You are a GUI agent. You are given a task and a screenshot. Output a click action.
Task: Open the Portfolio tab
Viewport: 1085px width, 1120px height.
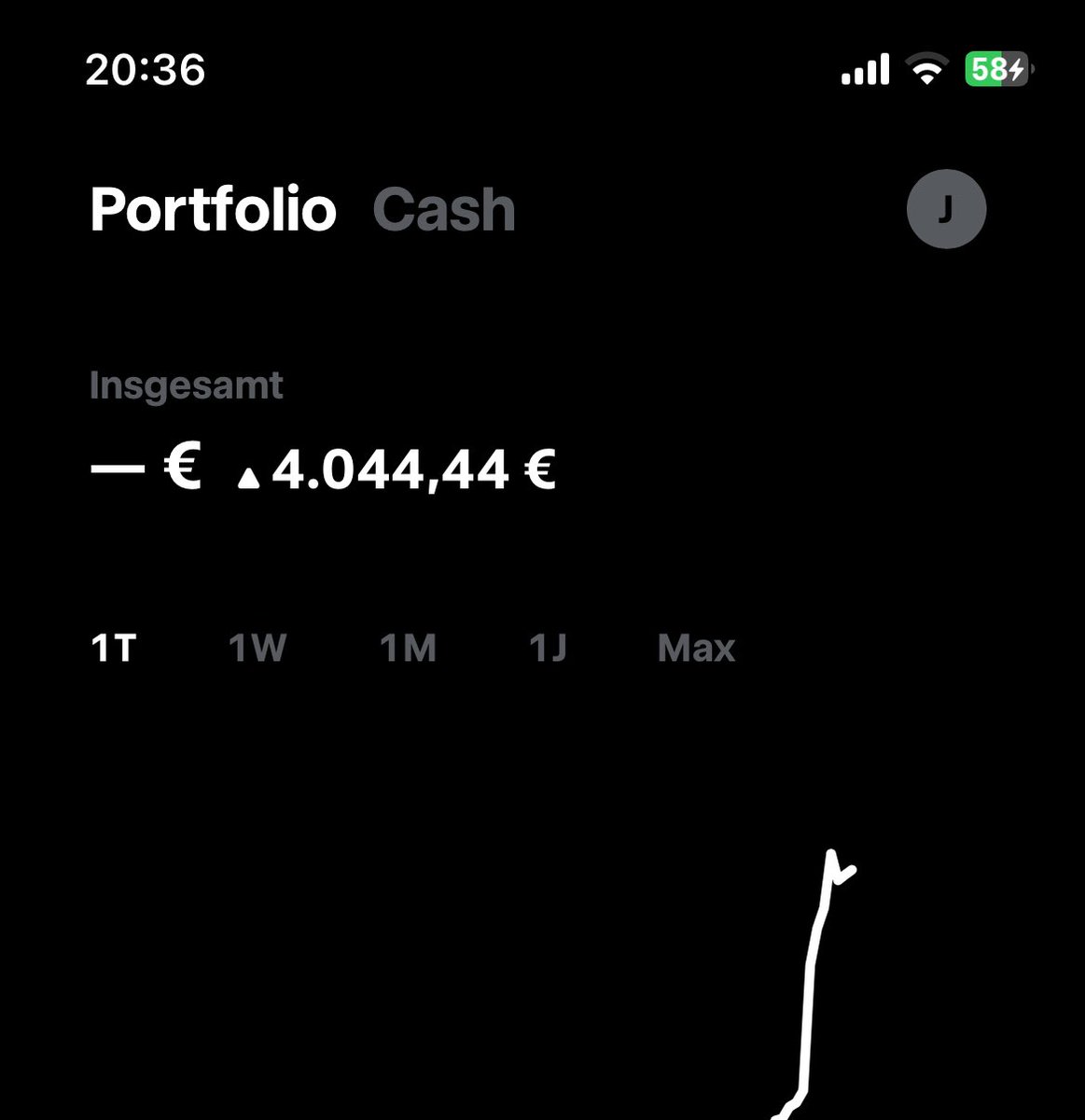[213, 210]
